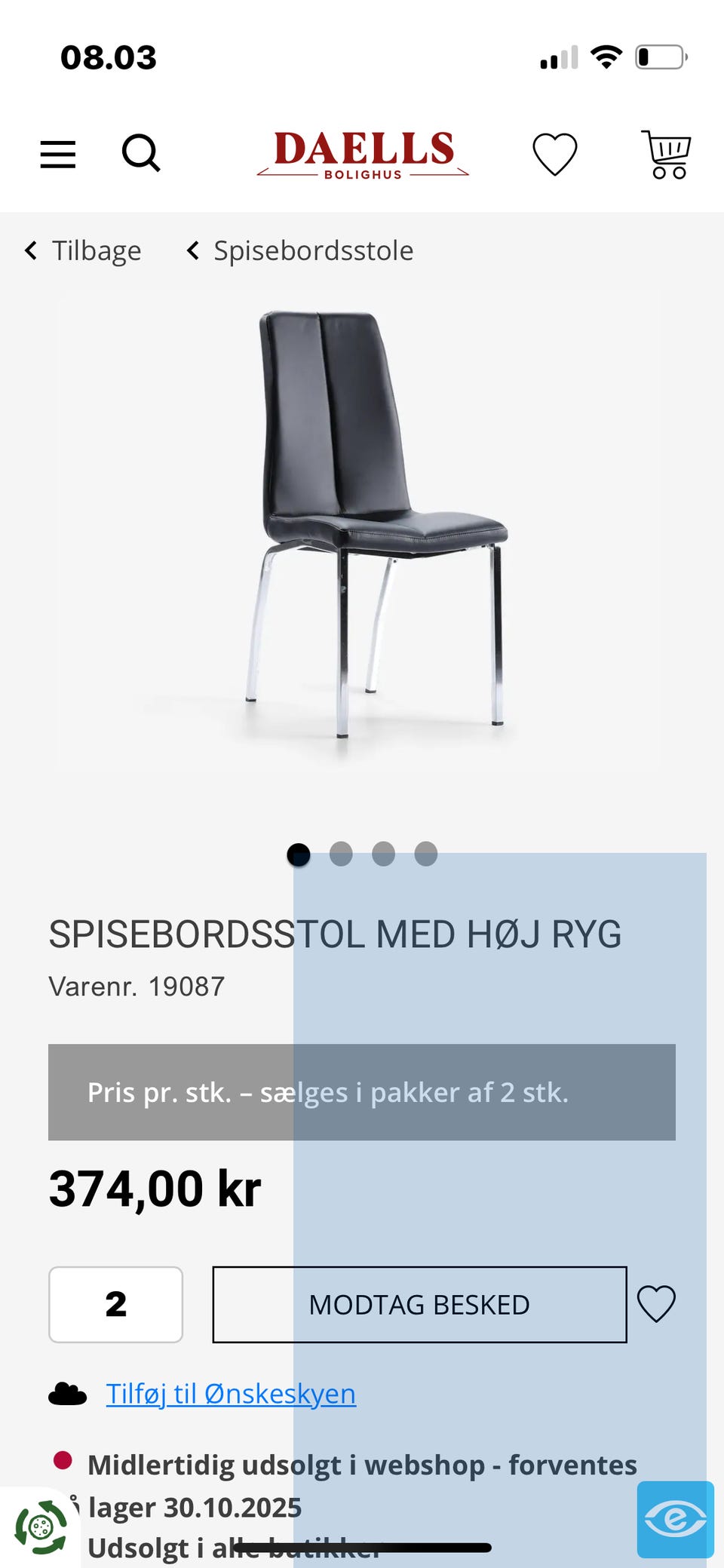Expand the Tilbage back chevron
724x1568 pixels.
[31, 250]
